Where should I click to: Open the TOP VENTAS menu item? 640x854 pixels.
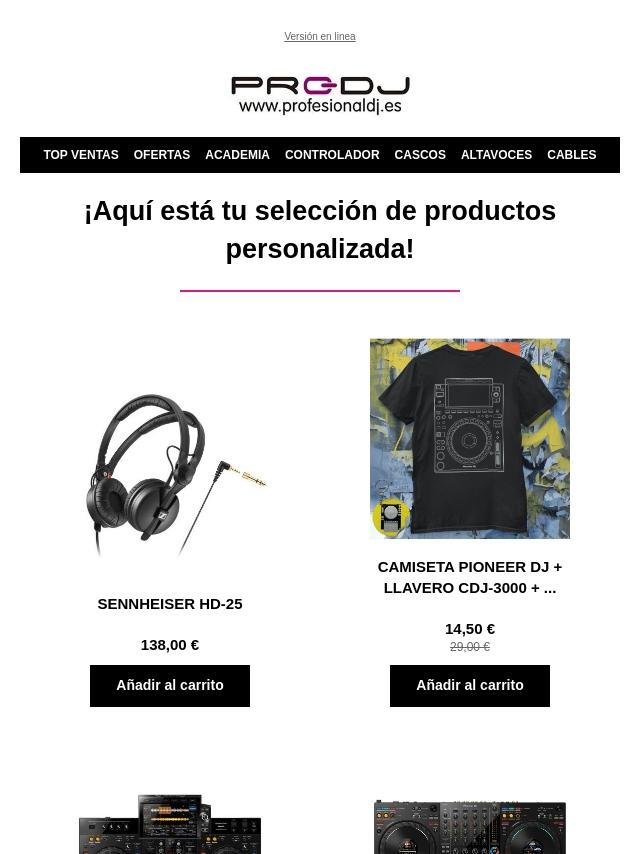[81, 155]
